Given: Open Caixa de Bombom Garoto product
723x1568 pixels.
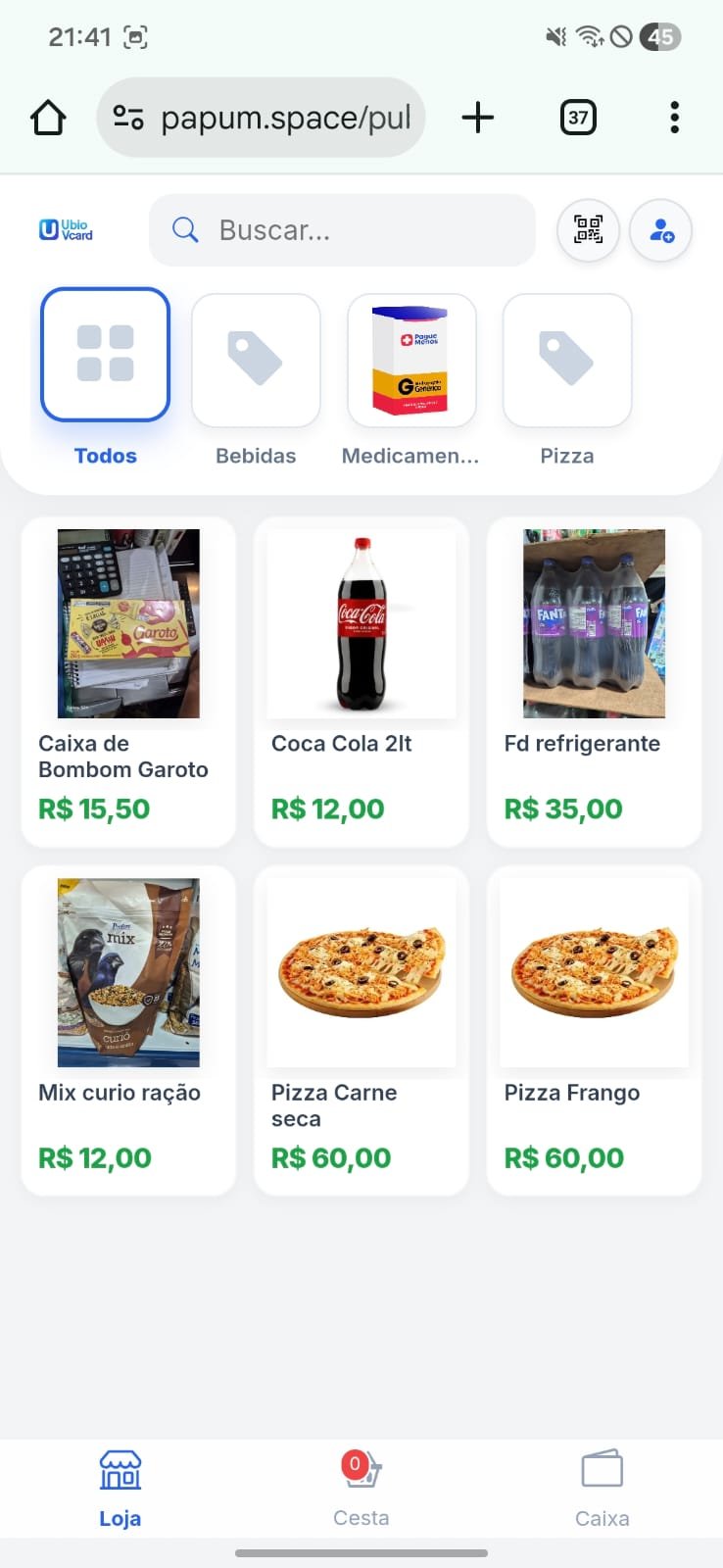Looking at the screenshot, I should [128, 681].
